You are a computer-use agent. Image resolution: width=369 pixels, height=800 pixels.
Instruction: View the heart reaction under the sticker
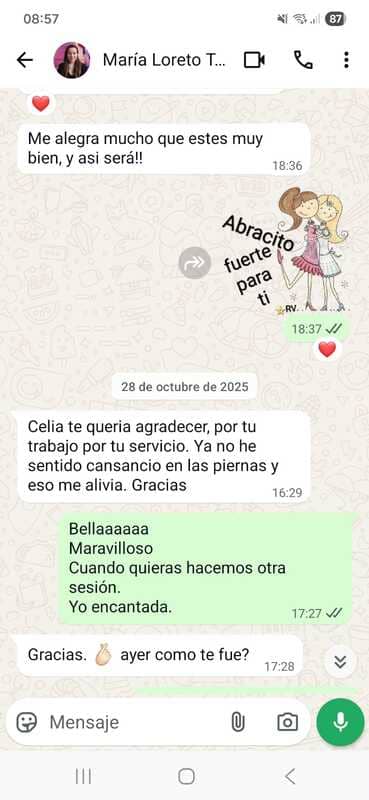[x=327, y=349]
